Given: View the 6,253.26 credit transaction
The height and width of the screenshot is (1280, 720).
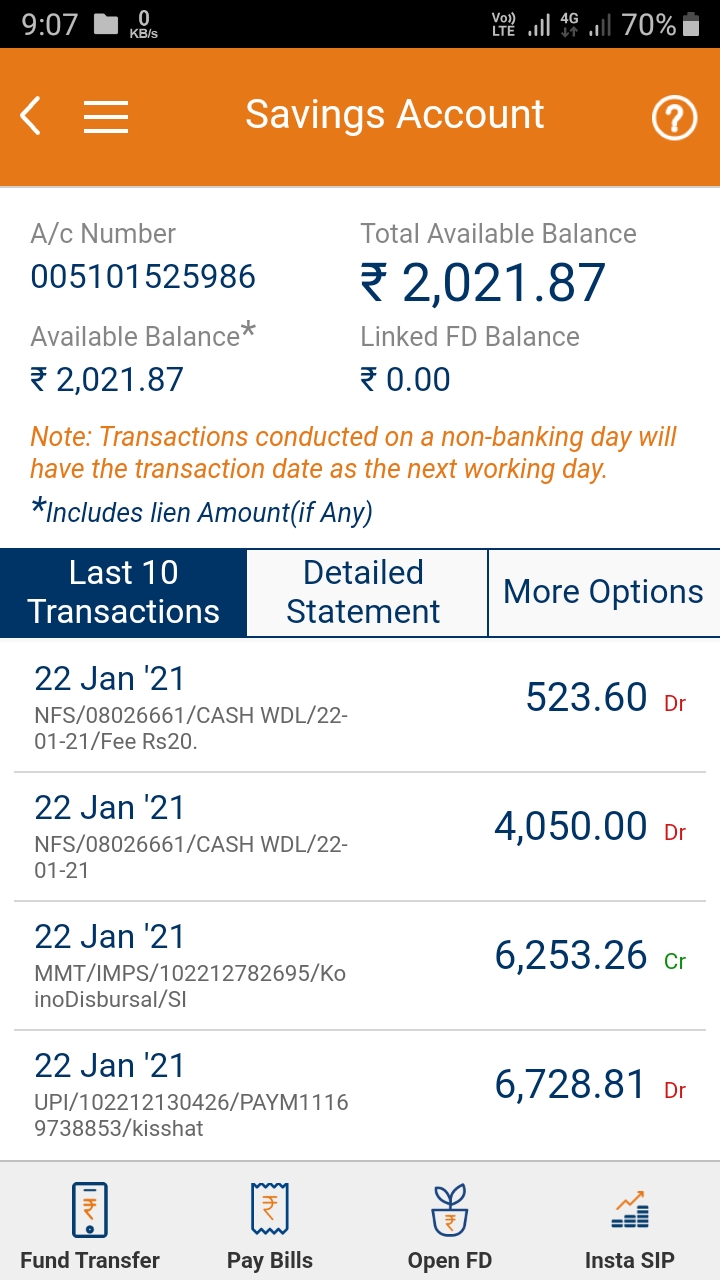Looking at the screenshot, I should (x=360, y=966).
